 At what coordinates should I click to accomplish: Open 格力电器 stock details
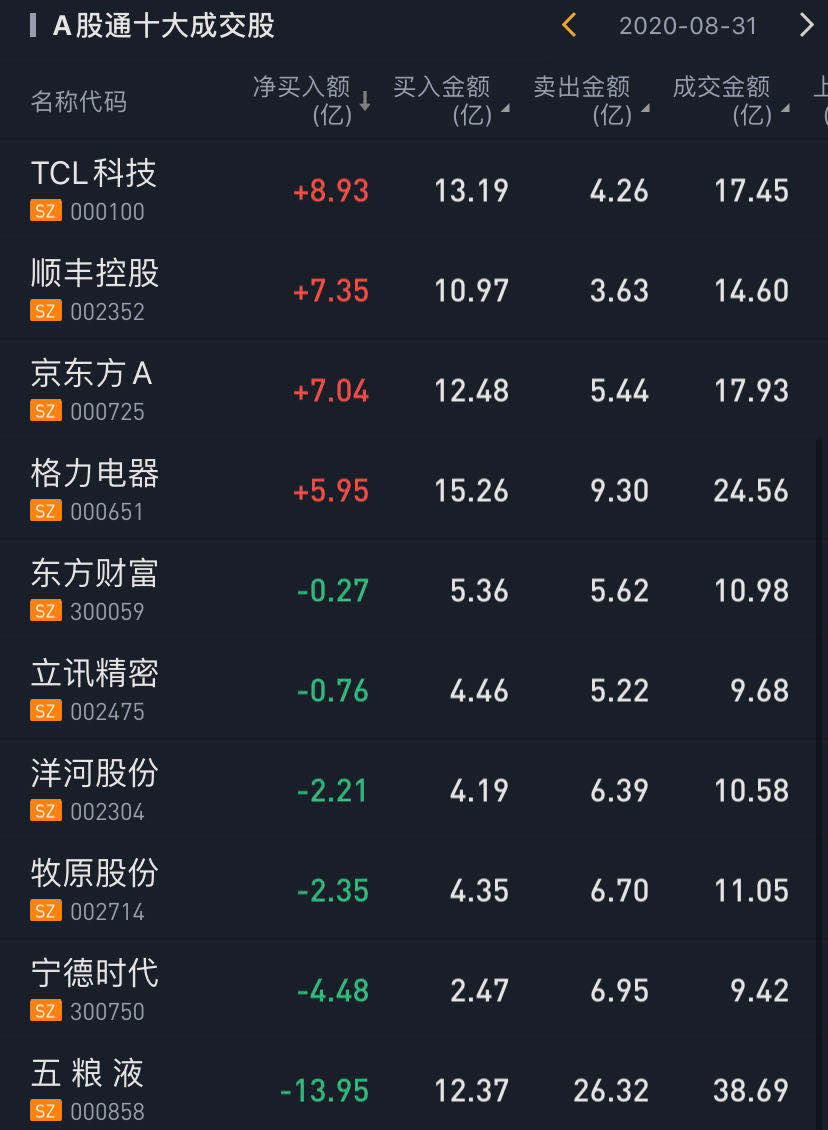(x=94, y=489)
